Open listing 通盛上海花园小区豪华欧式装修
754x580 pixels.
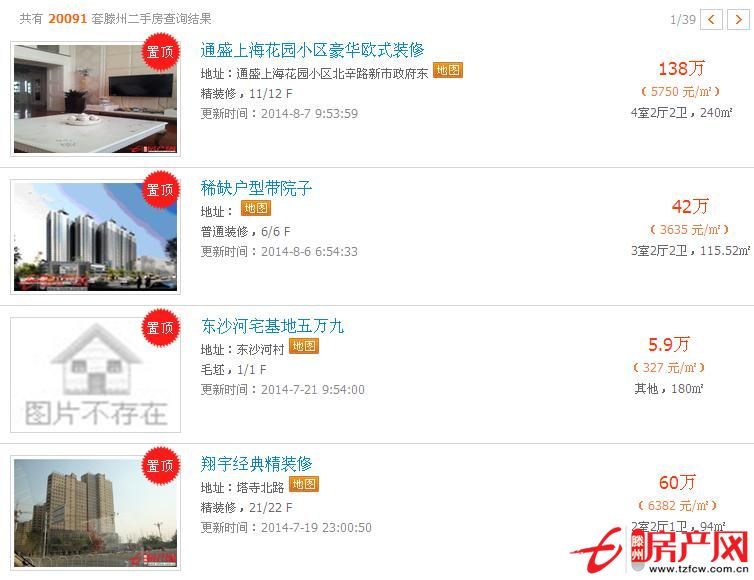pyautogui.click(x=312, y=50)
